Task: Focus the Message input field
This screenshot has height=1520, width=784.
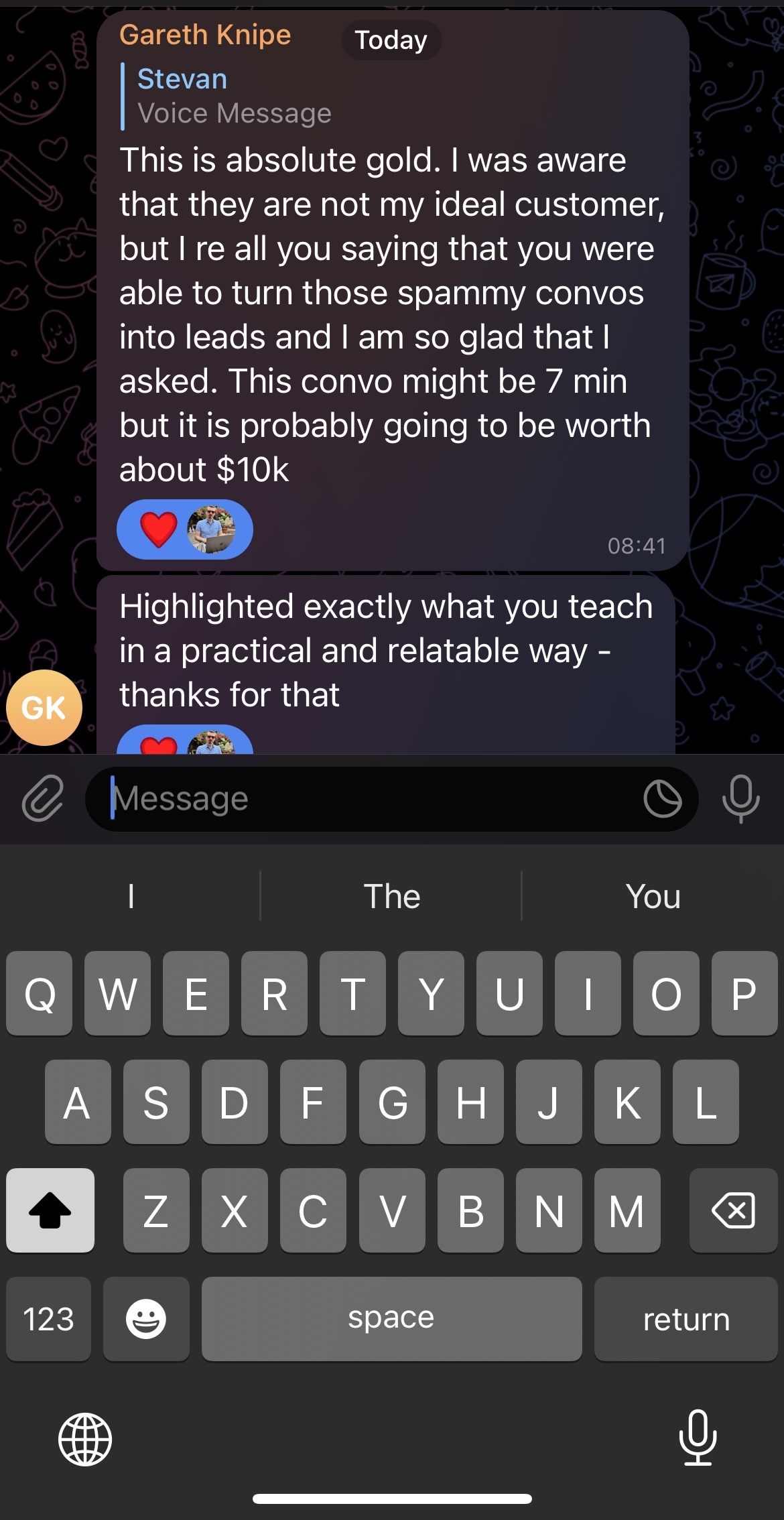Action: [x=369, y=799]
